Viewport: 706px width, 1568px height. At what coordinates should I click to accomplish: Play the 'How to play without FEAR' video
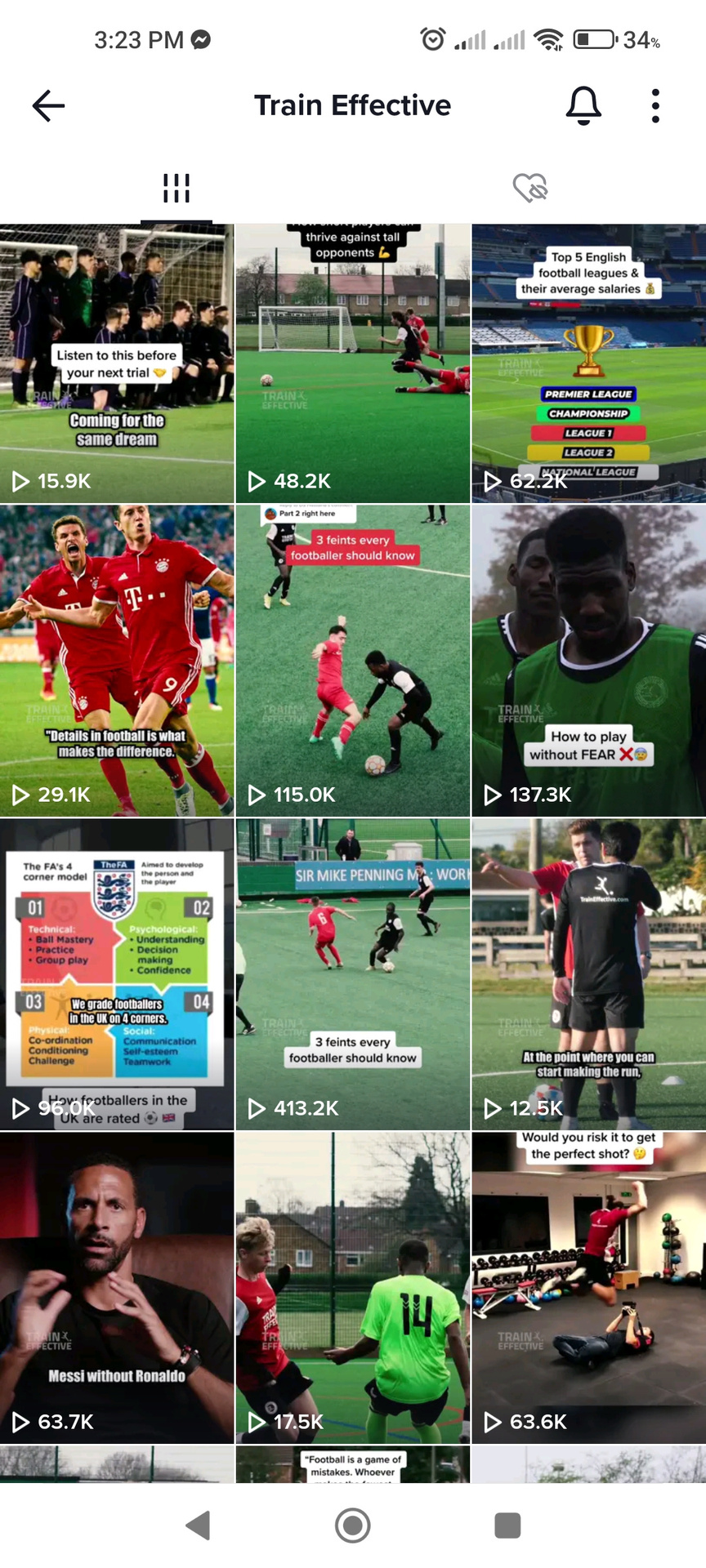click(x=589, y=661)
